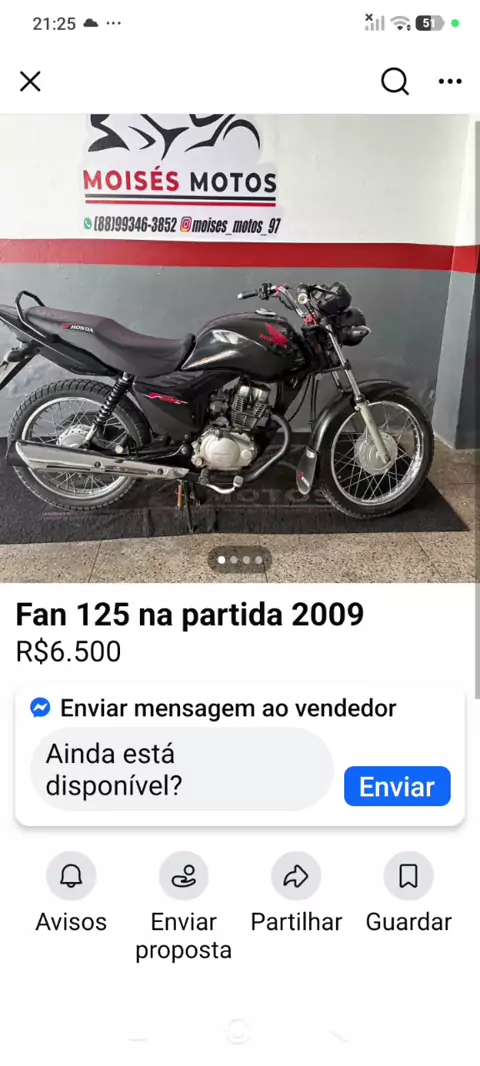Close the listing with the X icon
This screenshot has height=1066, width=480.
30,82
